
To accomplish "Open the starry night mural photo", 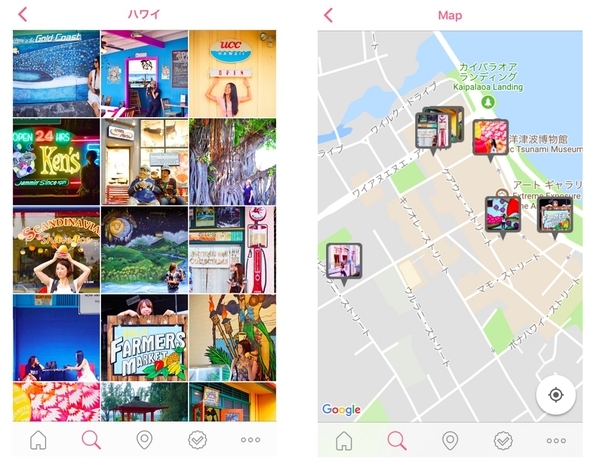I will pos(144,249).
